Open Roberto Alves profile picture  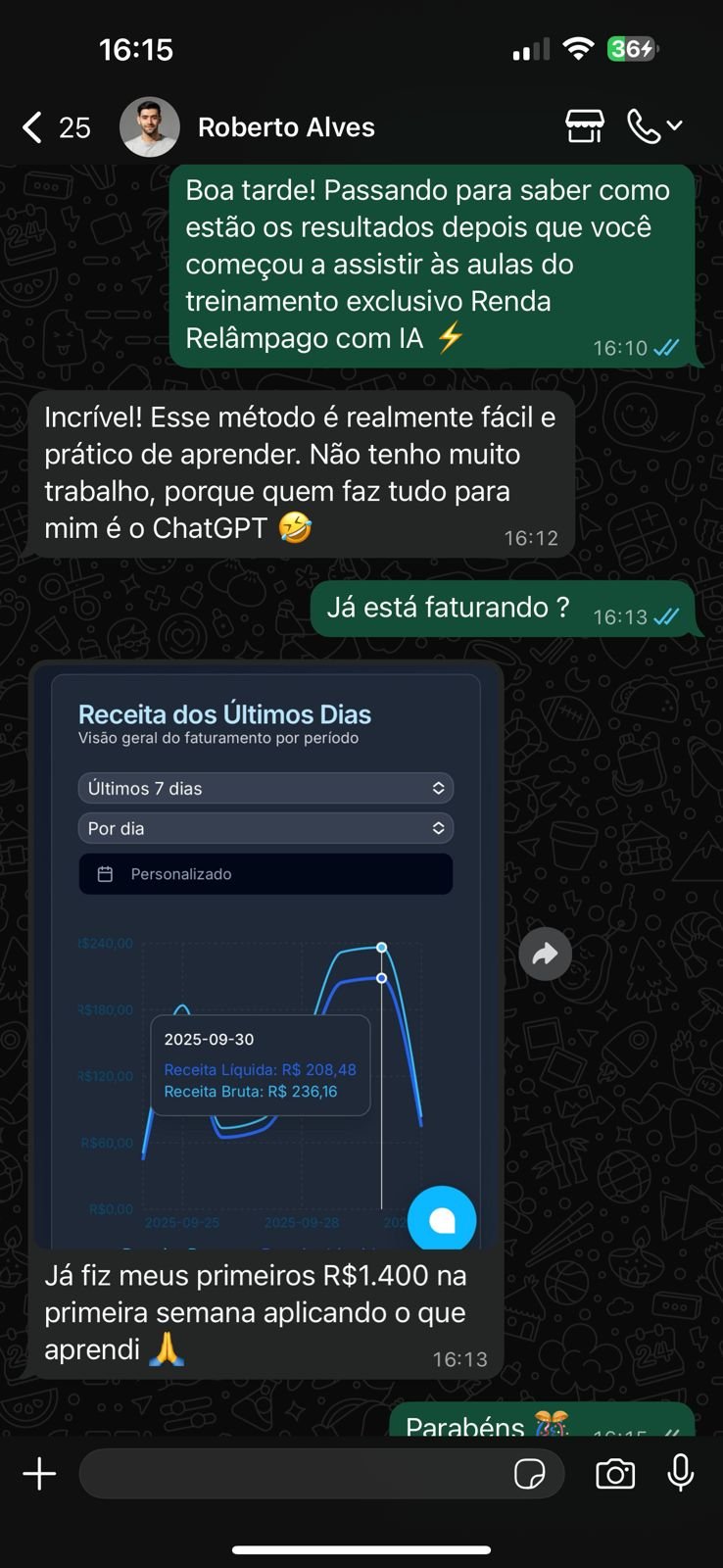(149, 125)
